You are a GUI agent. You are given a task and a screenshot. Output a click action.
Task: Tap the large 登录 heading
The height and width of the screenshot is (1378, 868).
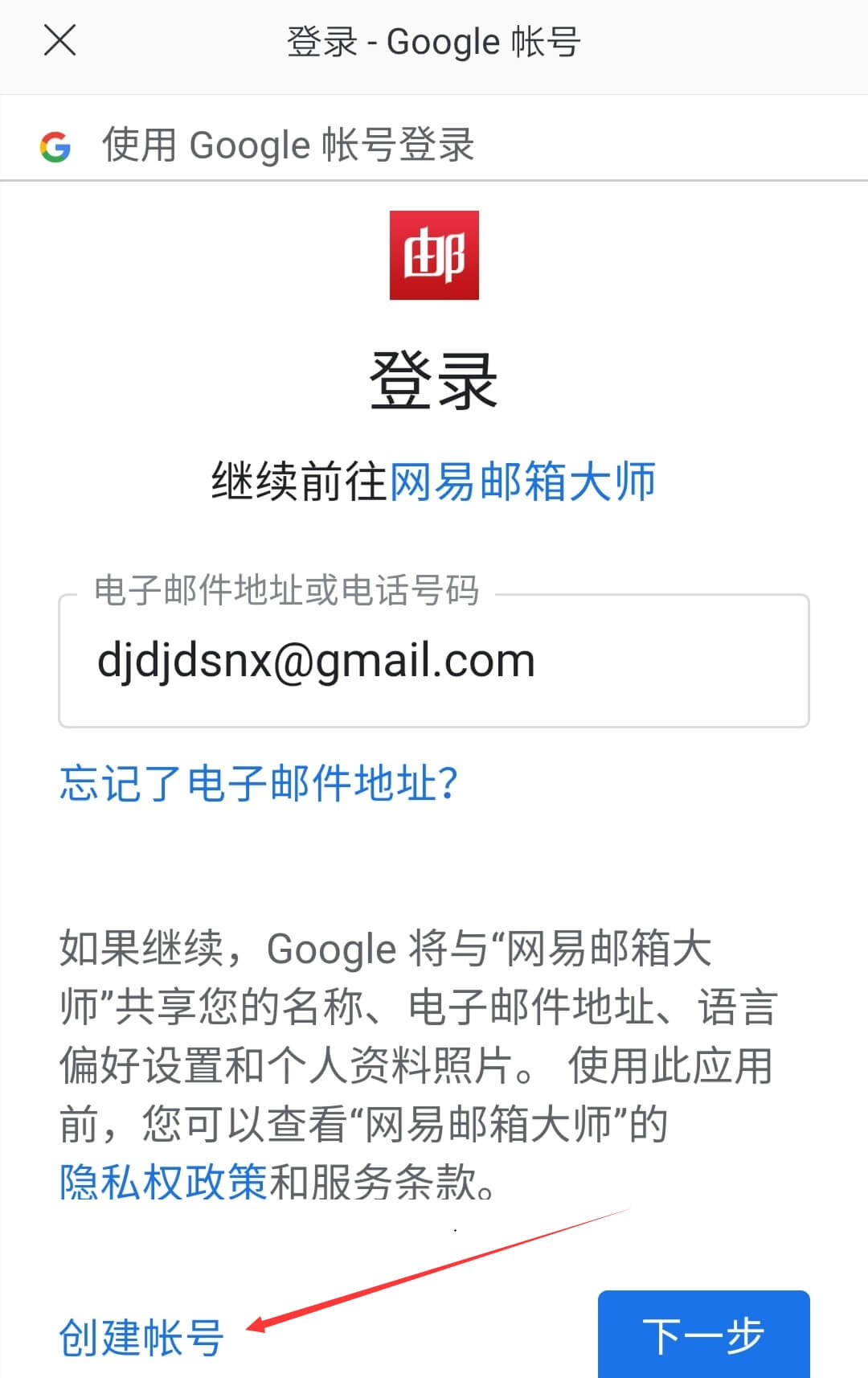click(x=434, y=378)
